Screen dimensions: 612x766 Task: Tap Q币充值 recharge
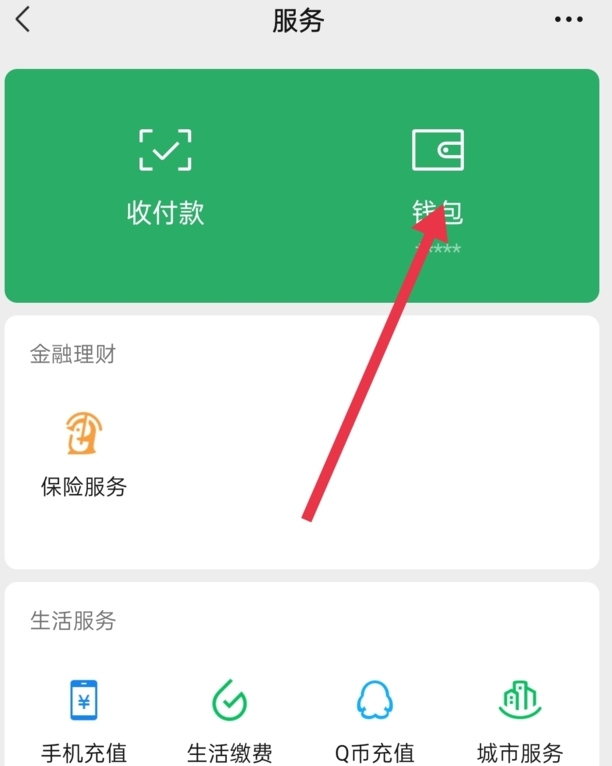tap(374, 720)
